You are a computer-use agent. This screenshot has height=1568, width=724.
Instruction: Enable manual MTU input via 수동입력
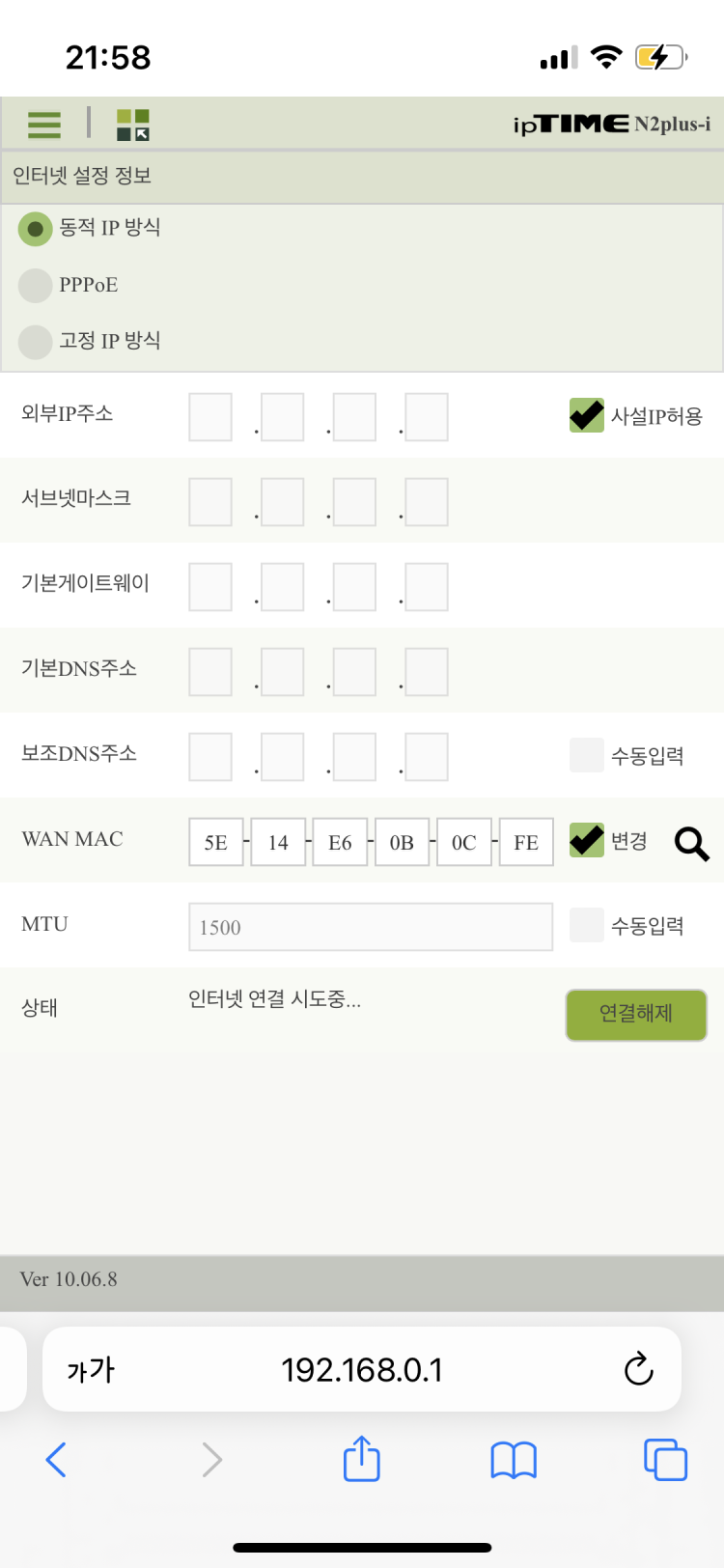(x=586, y=924)
